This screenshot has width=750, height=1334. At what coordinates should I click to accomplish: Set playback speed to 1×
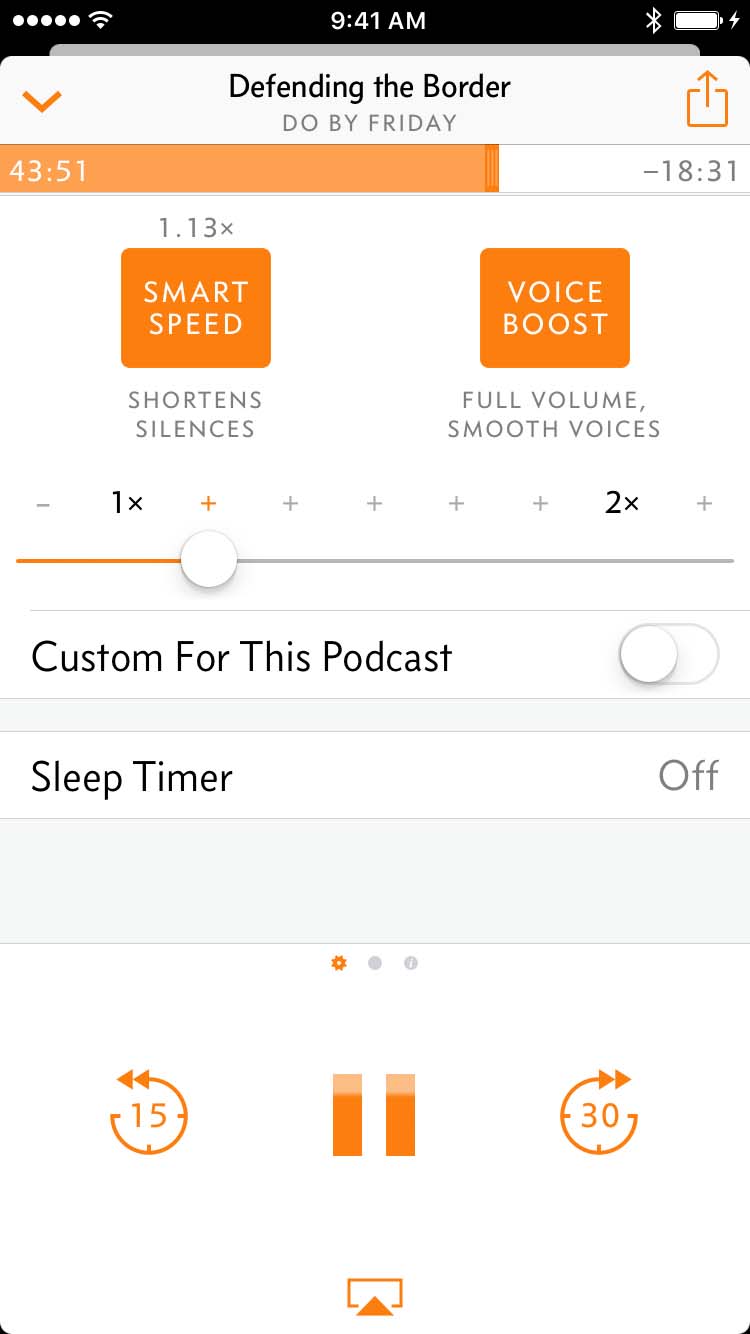[x=127, y=503]
